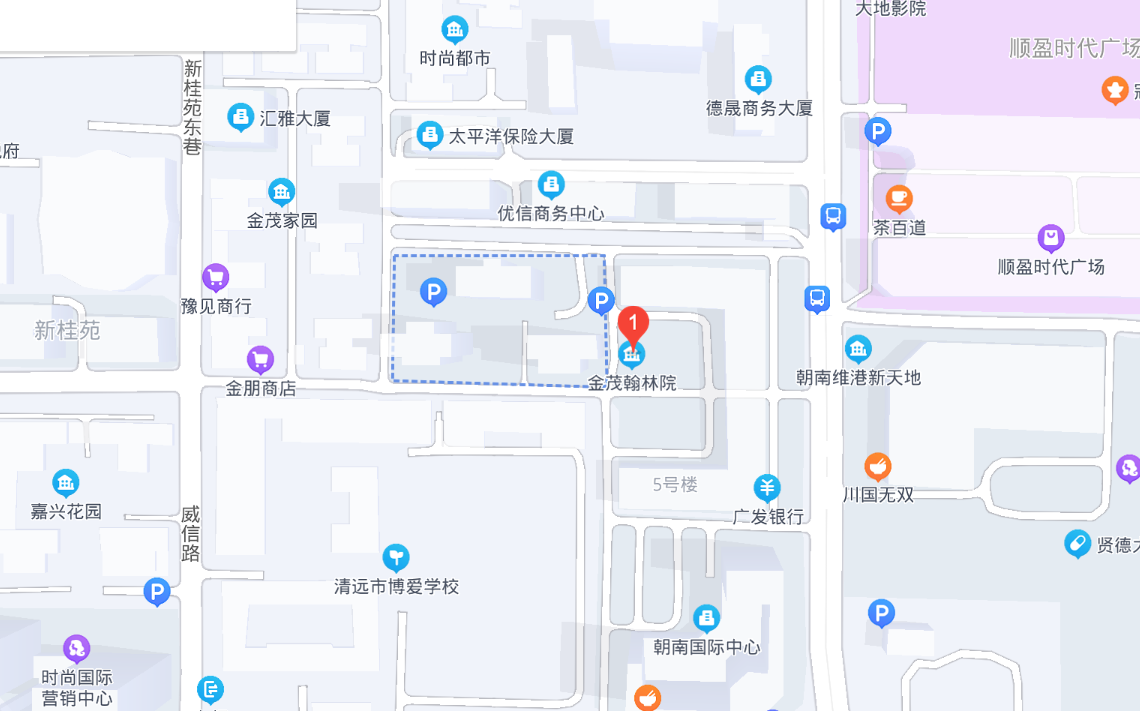Select the 金茂家园 residential marker

click(282, 192)
